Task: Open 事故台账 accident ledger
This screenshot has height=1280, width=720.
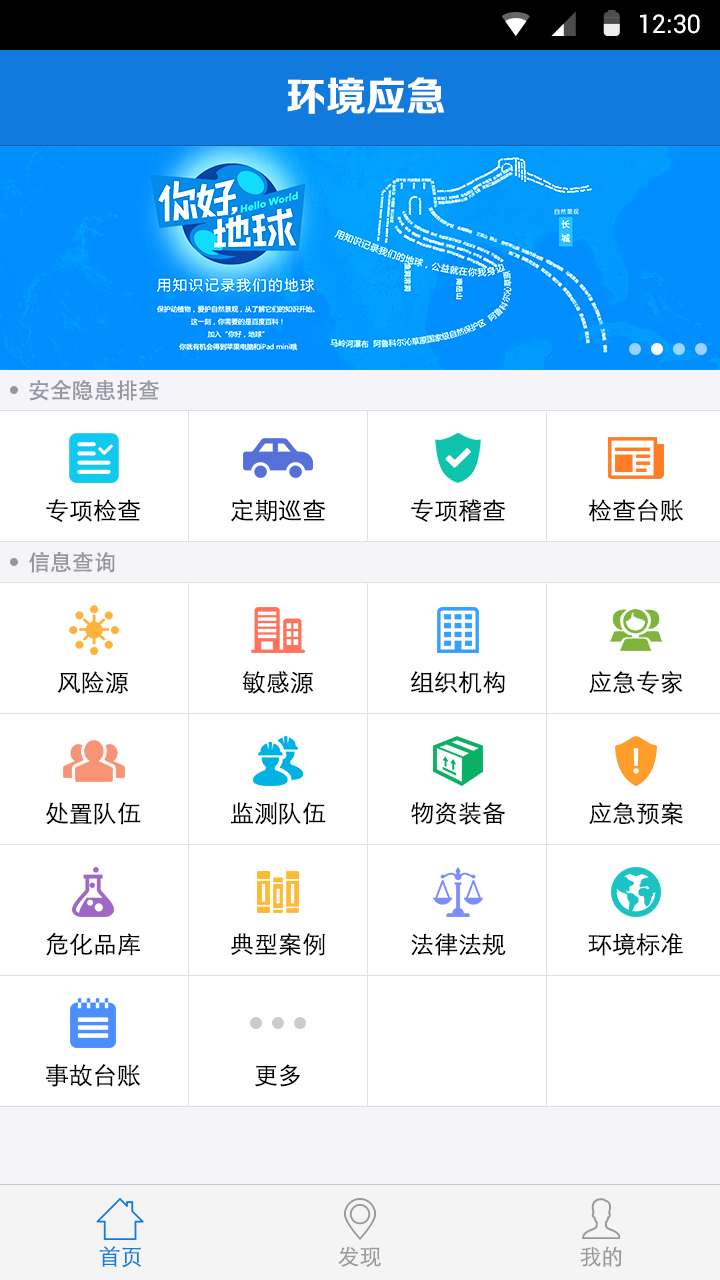Action: pyautogui.click(x=93, y=1042)
